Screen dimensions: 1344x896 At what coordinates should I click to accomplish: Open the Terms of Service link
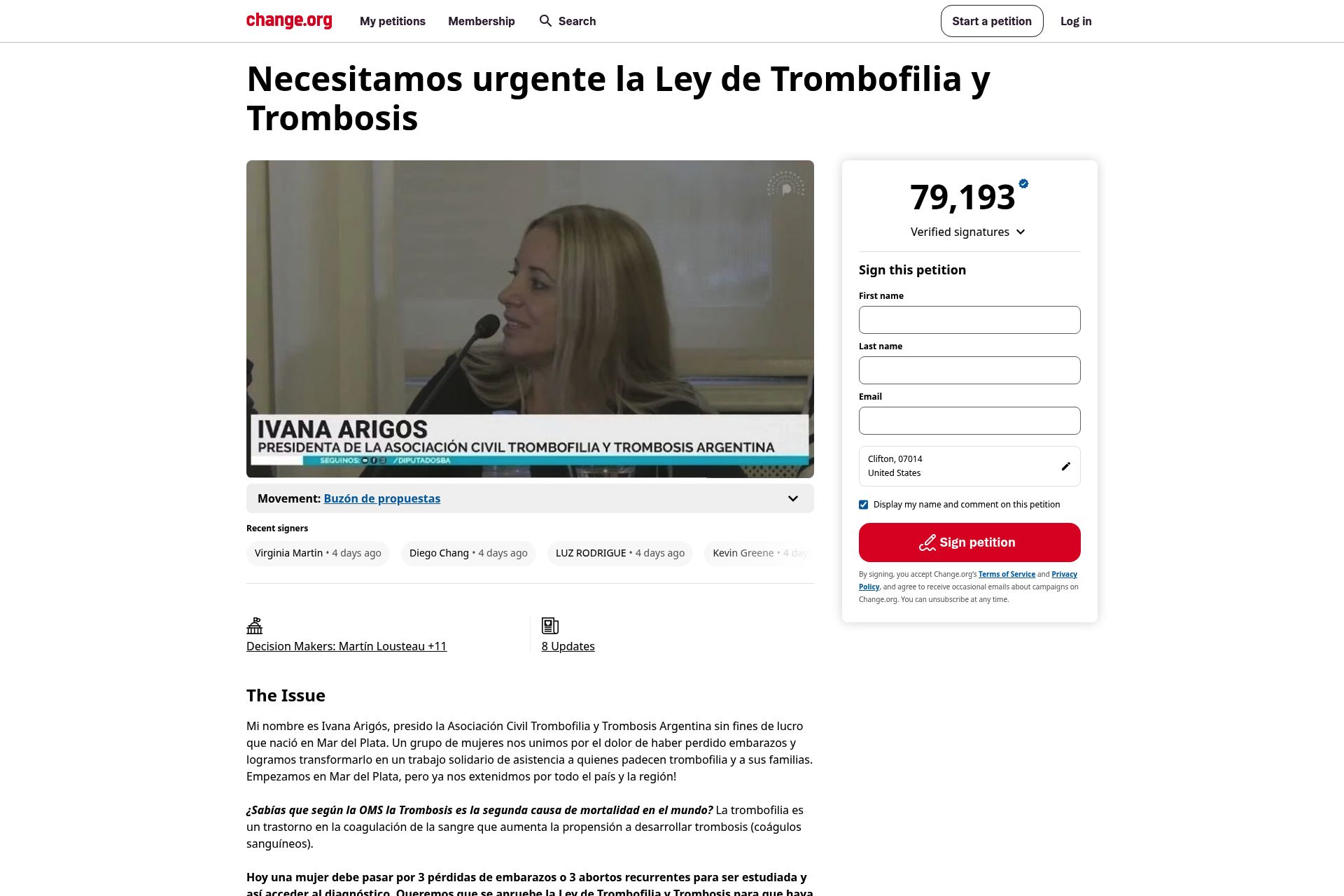1006,574
